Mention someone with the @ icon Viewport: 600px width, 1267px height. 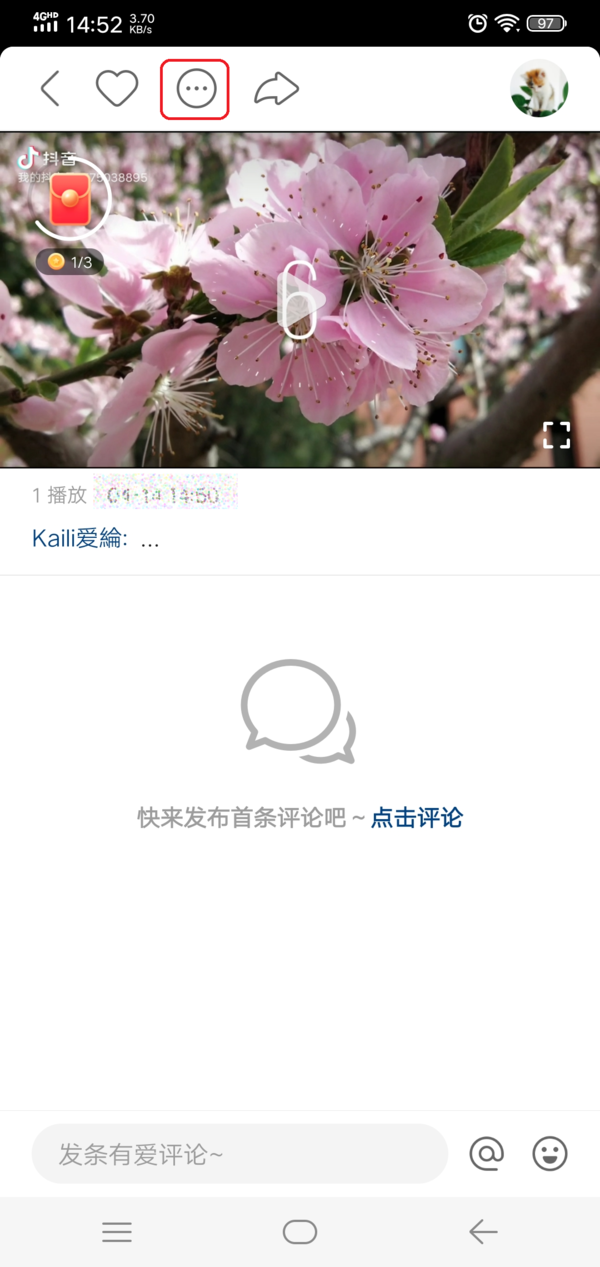[x=487, y=1154]
